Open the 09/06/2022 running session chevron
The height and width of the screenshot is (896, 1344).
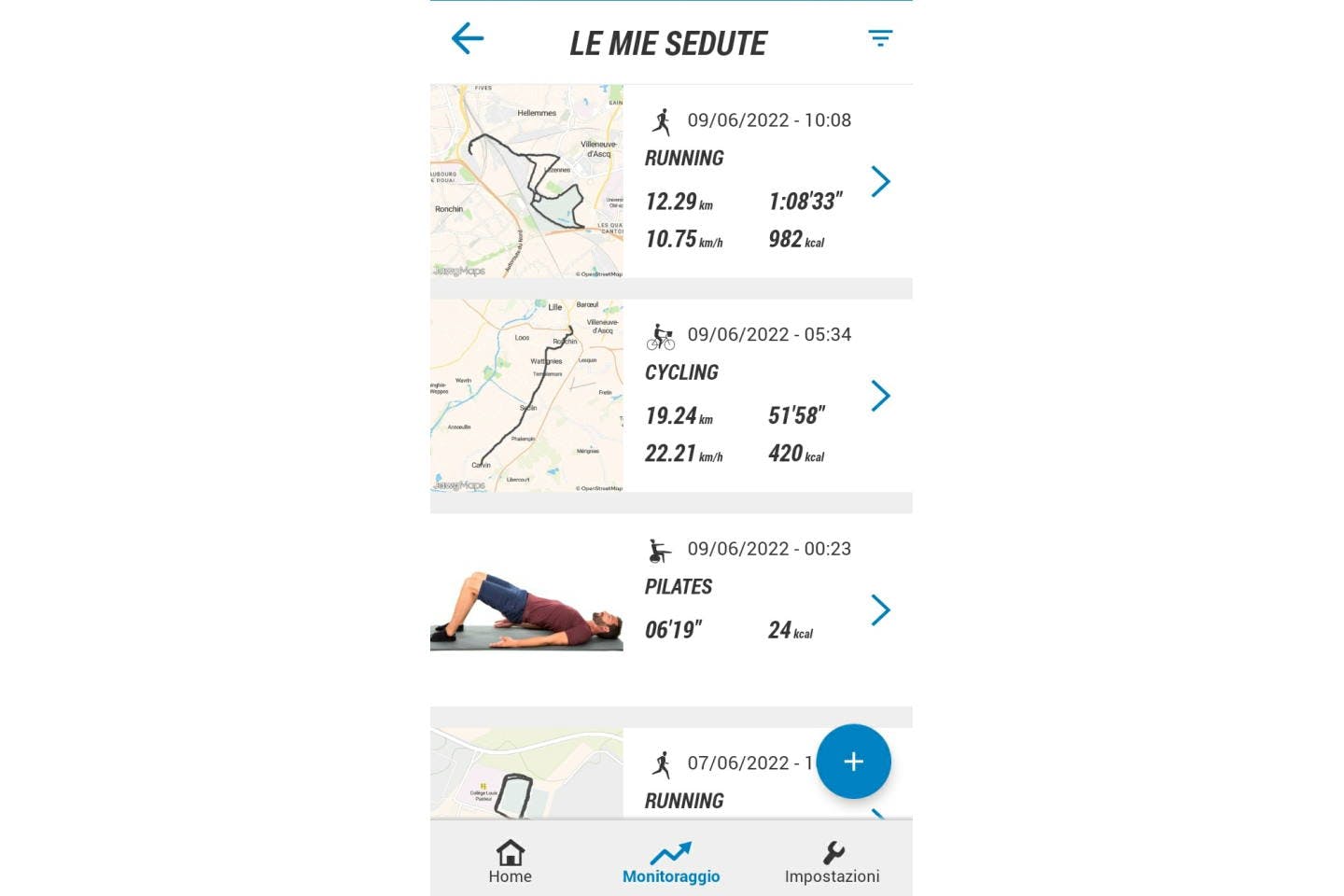(880, 181)
